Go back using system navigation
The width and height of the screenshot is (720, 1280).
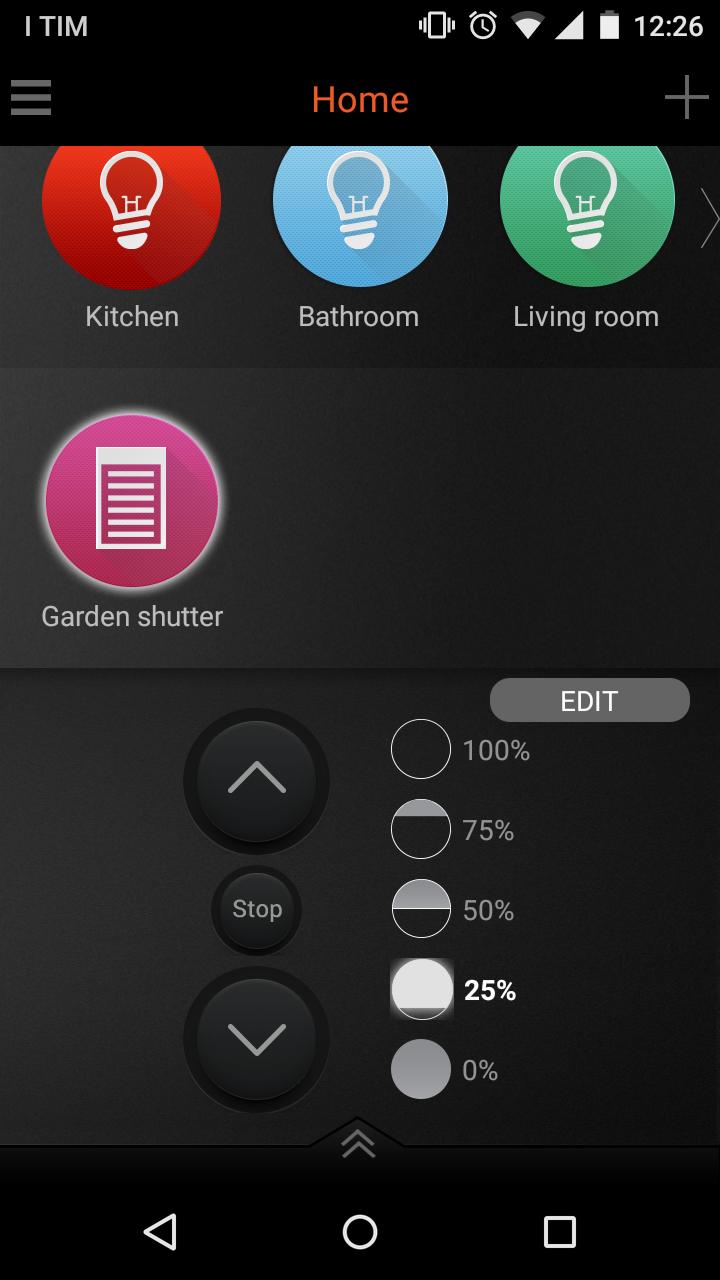coord(160,1232)
